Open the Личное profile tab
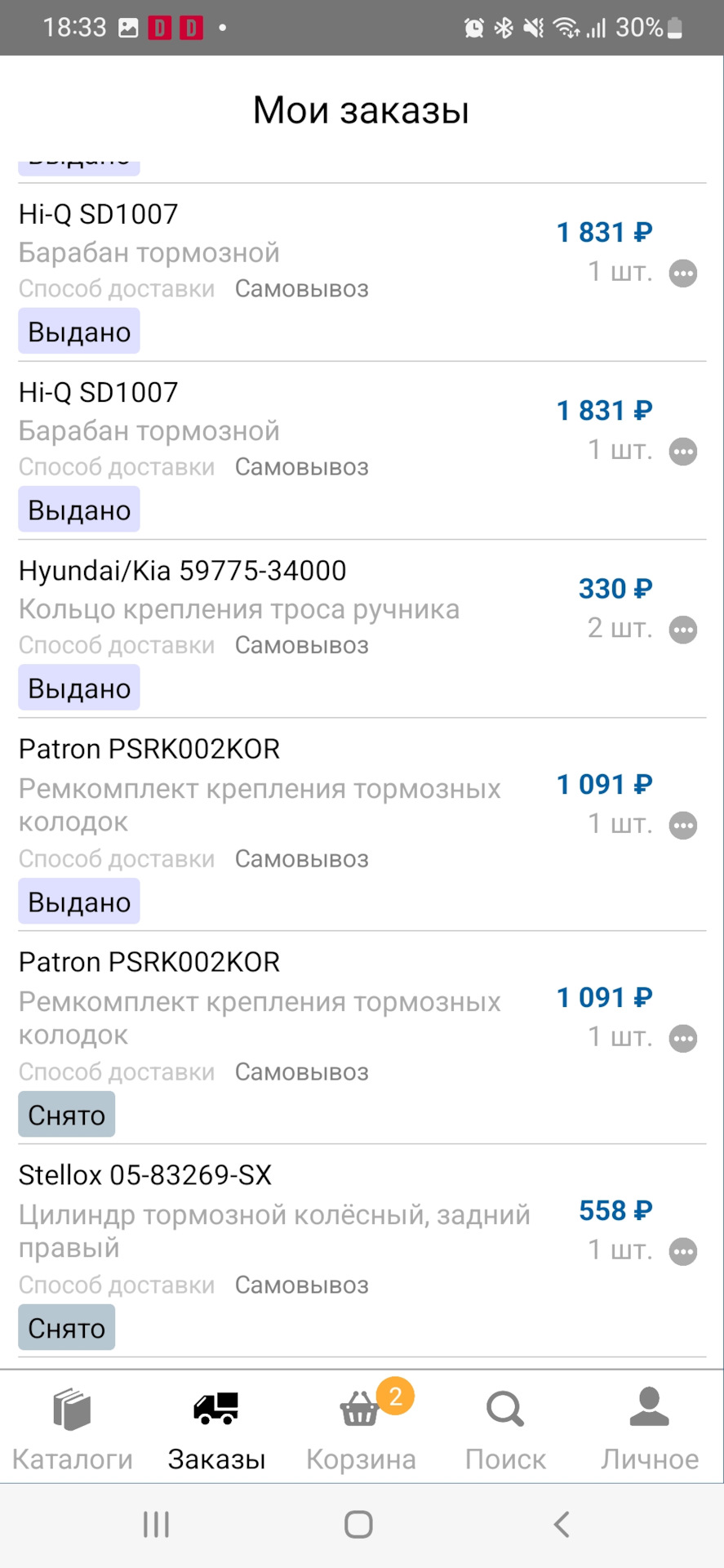Image resolution: width=724 pixels, height=1568 pixels. pyautogui.click(x=650, y=1428)
